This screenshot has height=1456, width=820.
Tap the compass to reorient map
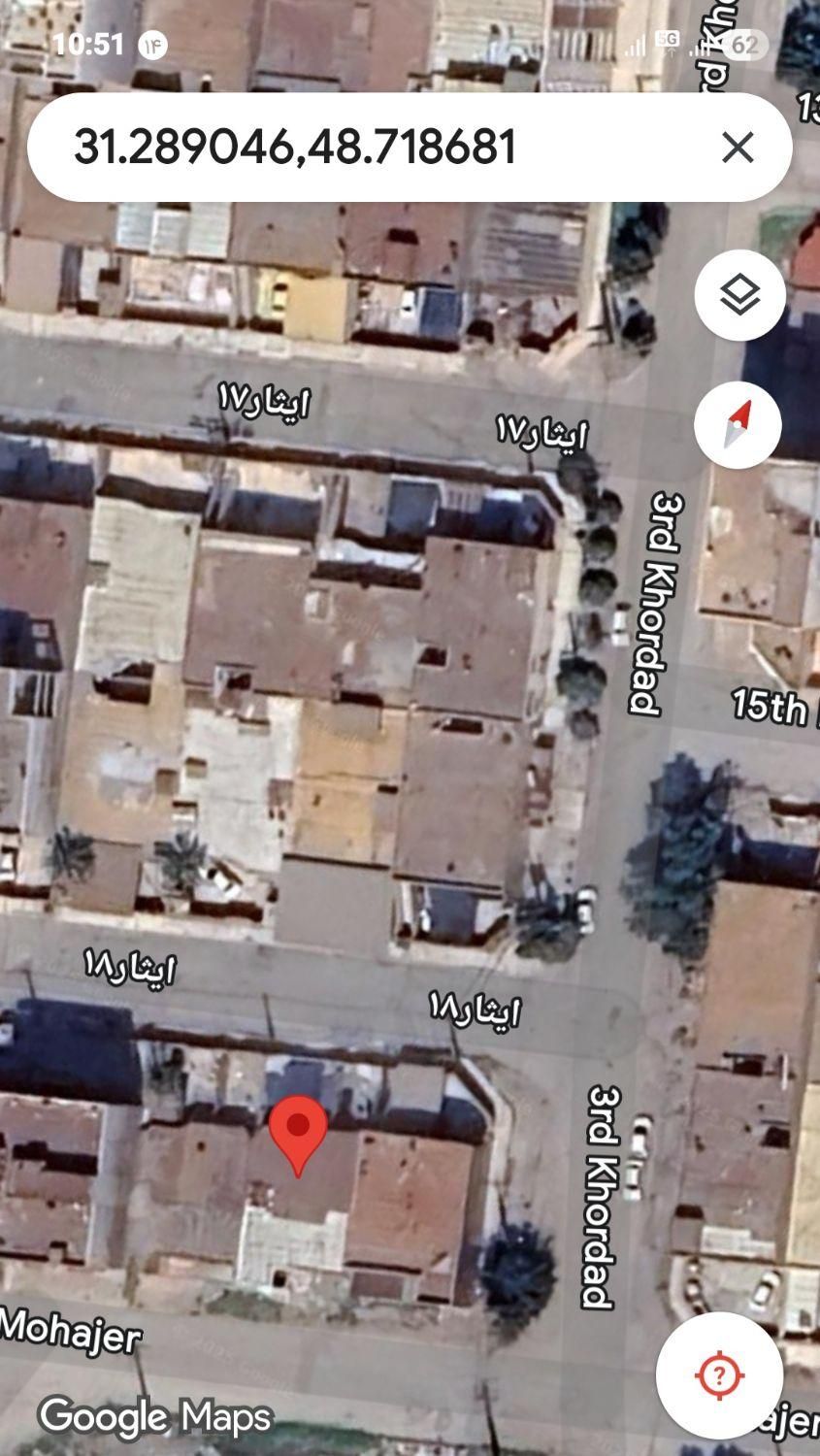[738, 425]
